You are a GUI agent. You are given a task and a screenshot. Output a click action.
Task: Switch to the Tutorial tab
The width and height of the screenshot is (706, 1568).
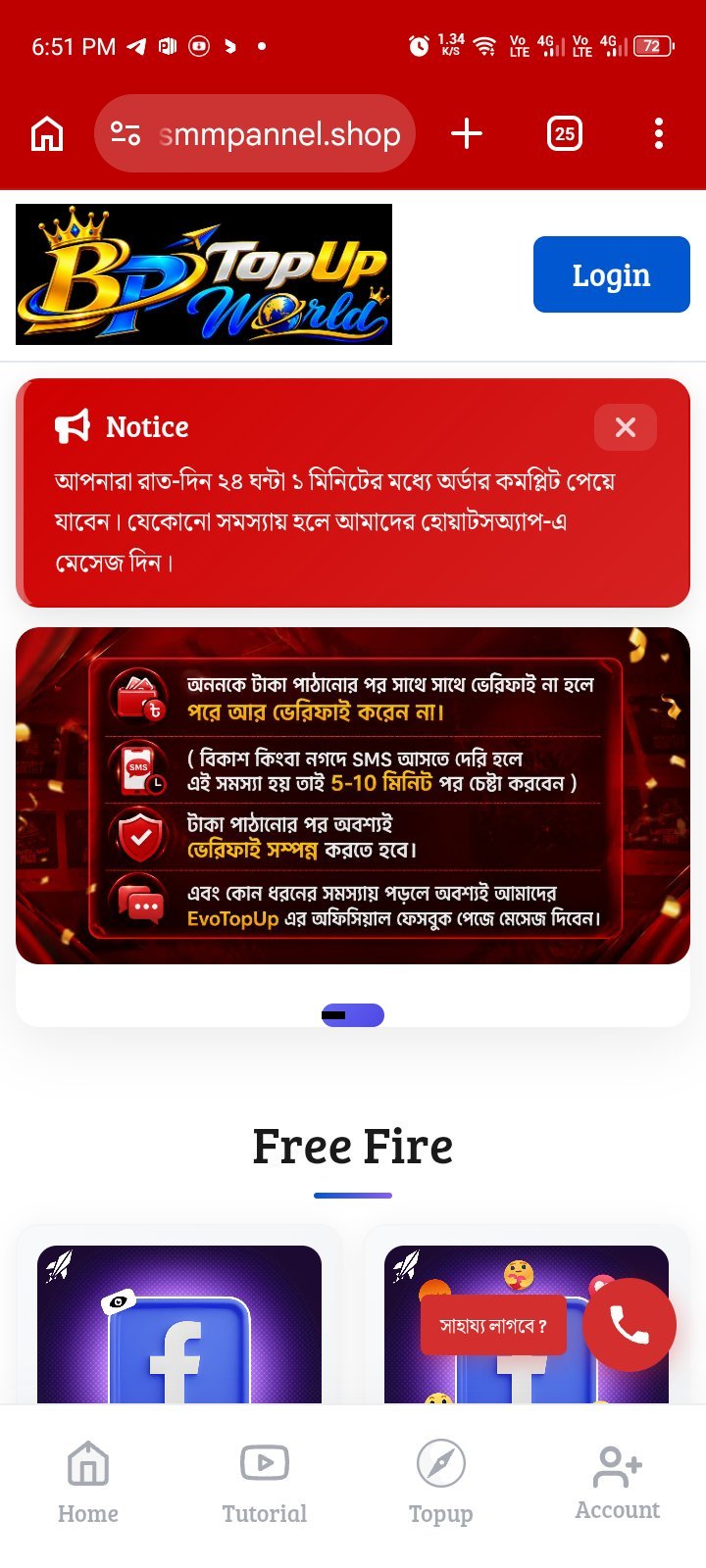(265, 1483)
